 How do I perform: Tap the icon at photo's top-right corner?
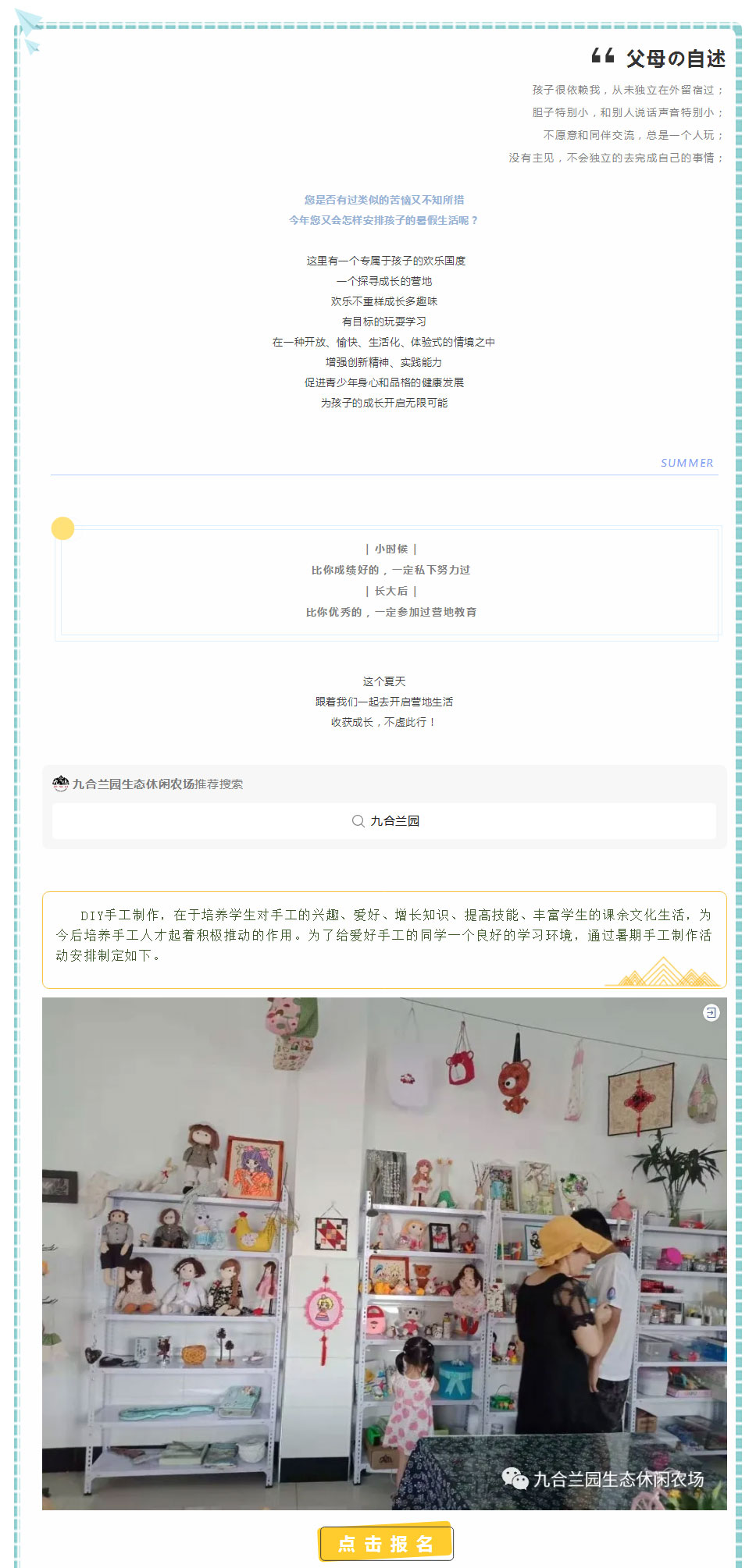pos(711,1013)
